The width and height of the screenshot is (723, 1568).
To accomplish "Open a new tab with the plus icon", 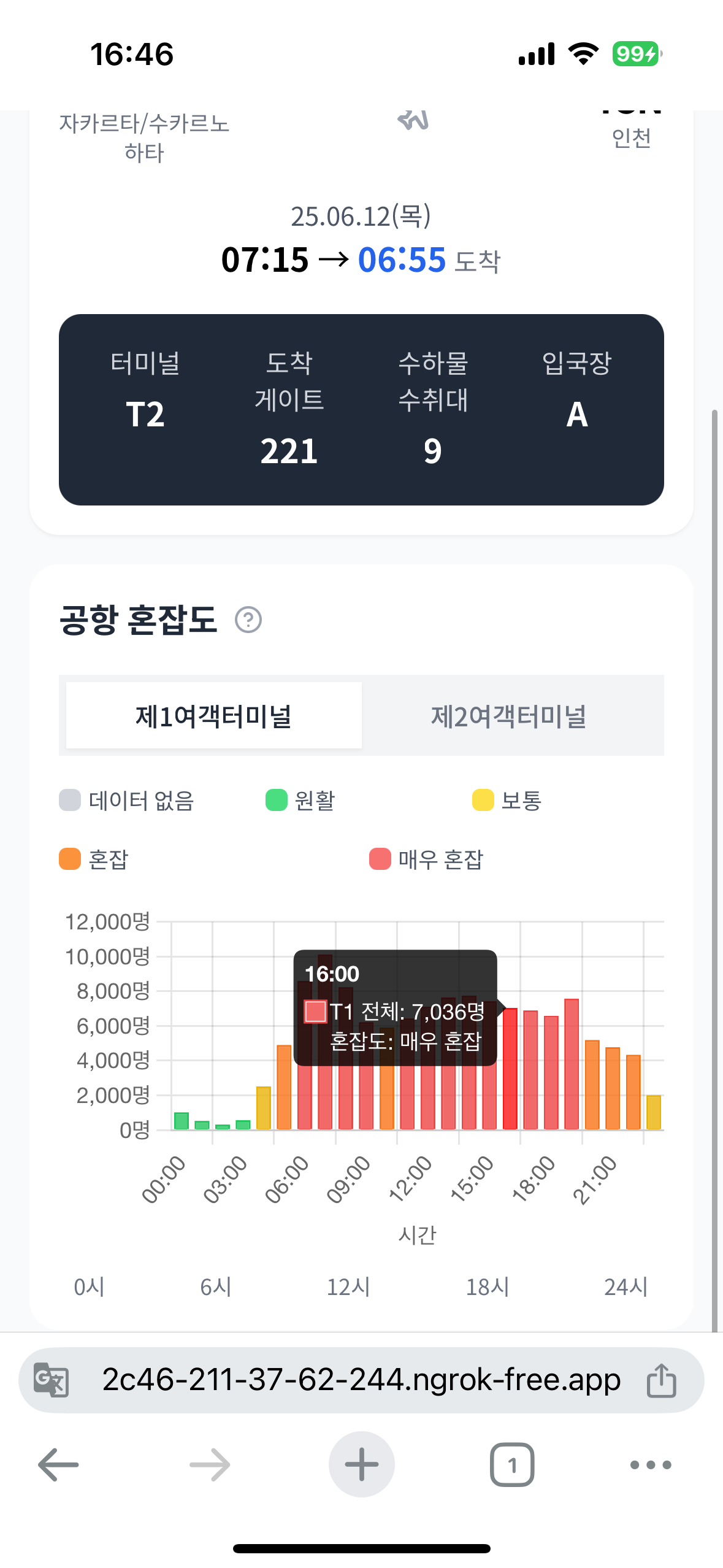I will click(x=361, y=1465).
